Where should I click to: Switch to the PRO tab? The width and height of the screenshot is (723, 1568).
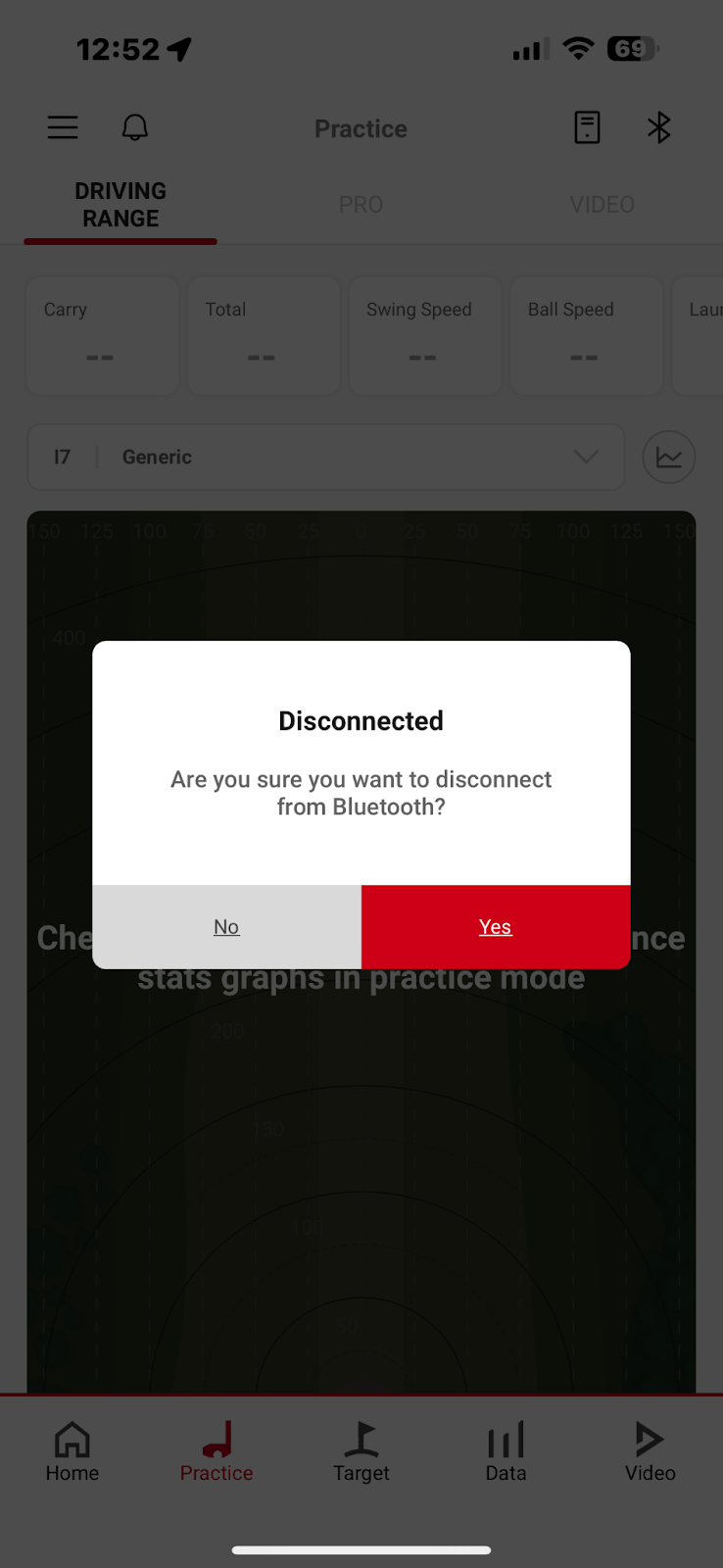click(361, 205)
